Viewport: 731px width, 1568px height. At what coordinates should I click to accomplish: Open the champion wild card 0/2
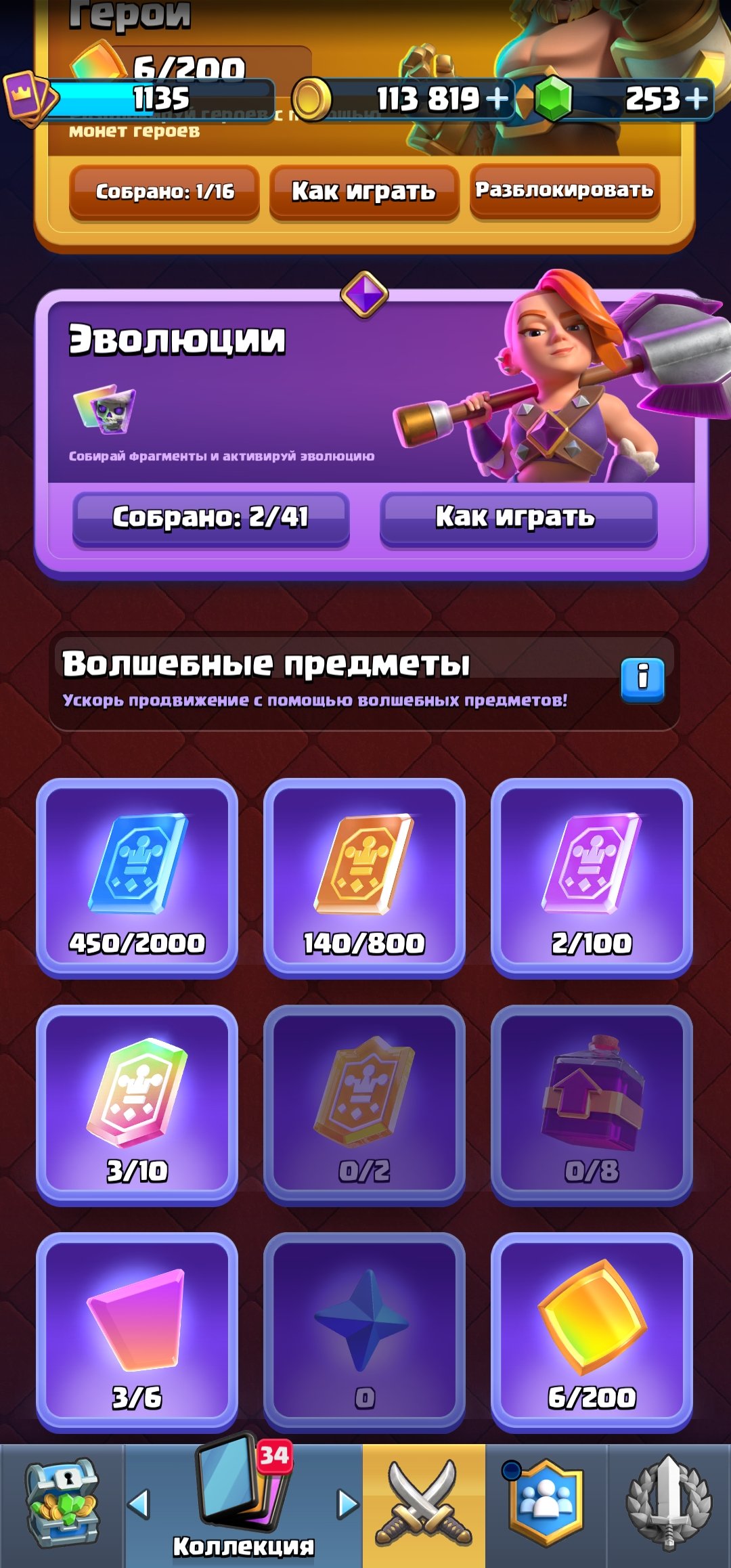pos(364,1105)
